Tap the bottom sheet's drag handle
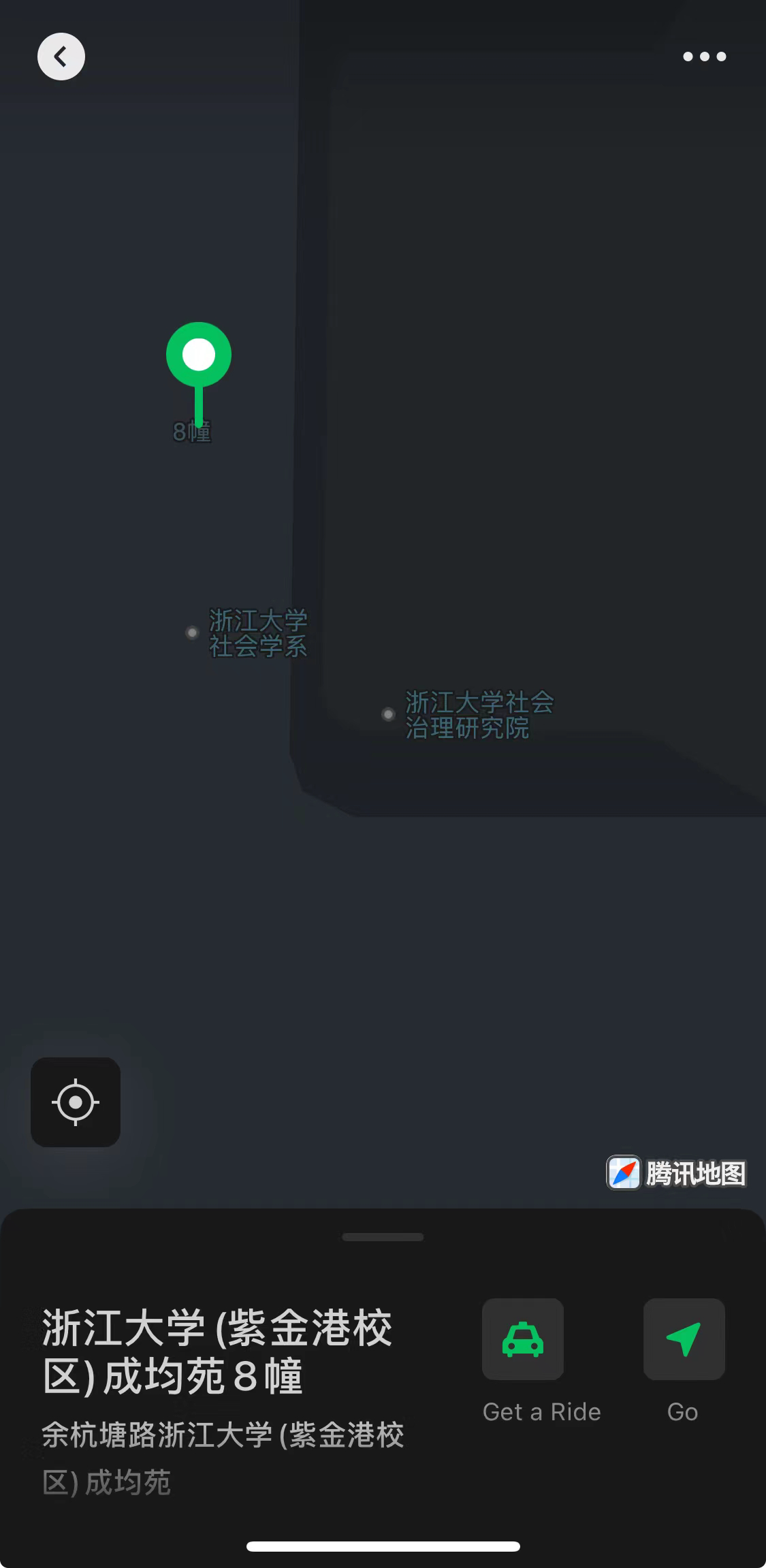766x1568 pixels. coord(383,1237)
